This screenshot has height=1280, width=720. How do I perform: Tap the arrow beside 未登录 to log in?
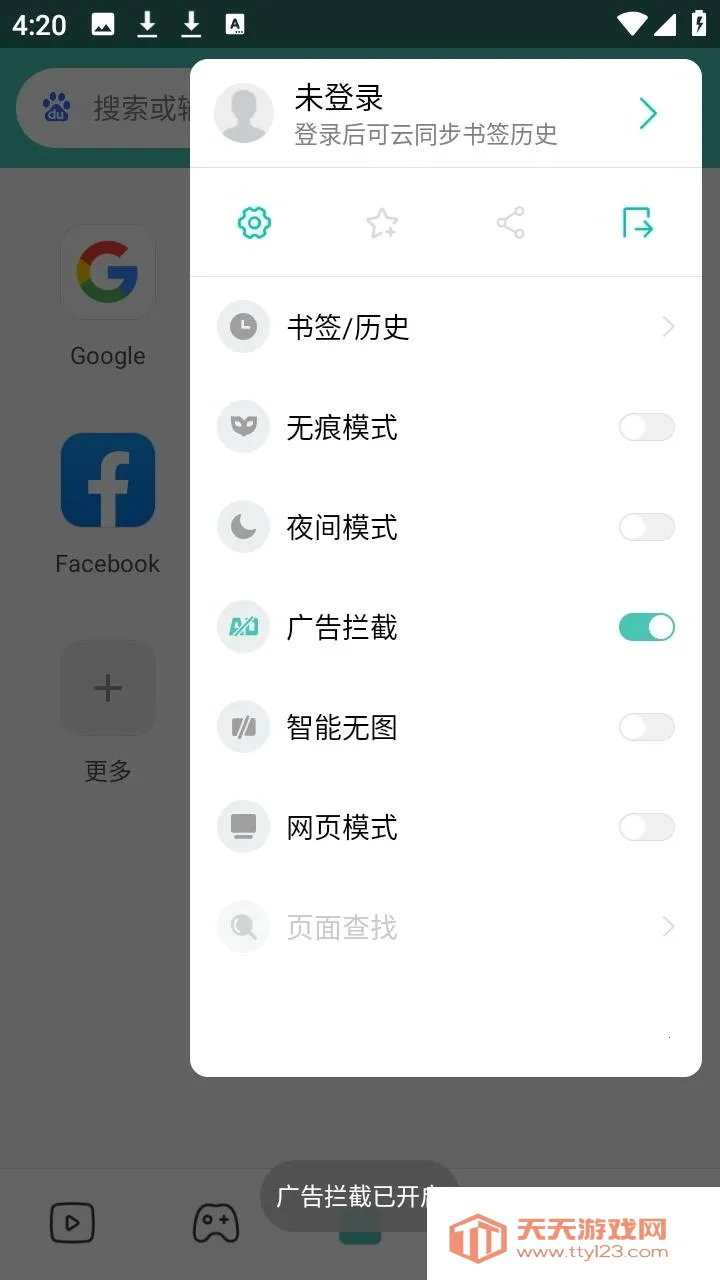click(x=647, y=113)
